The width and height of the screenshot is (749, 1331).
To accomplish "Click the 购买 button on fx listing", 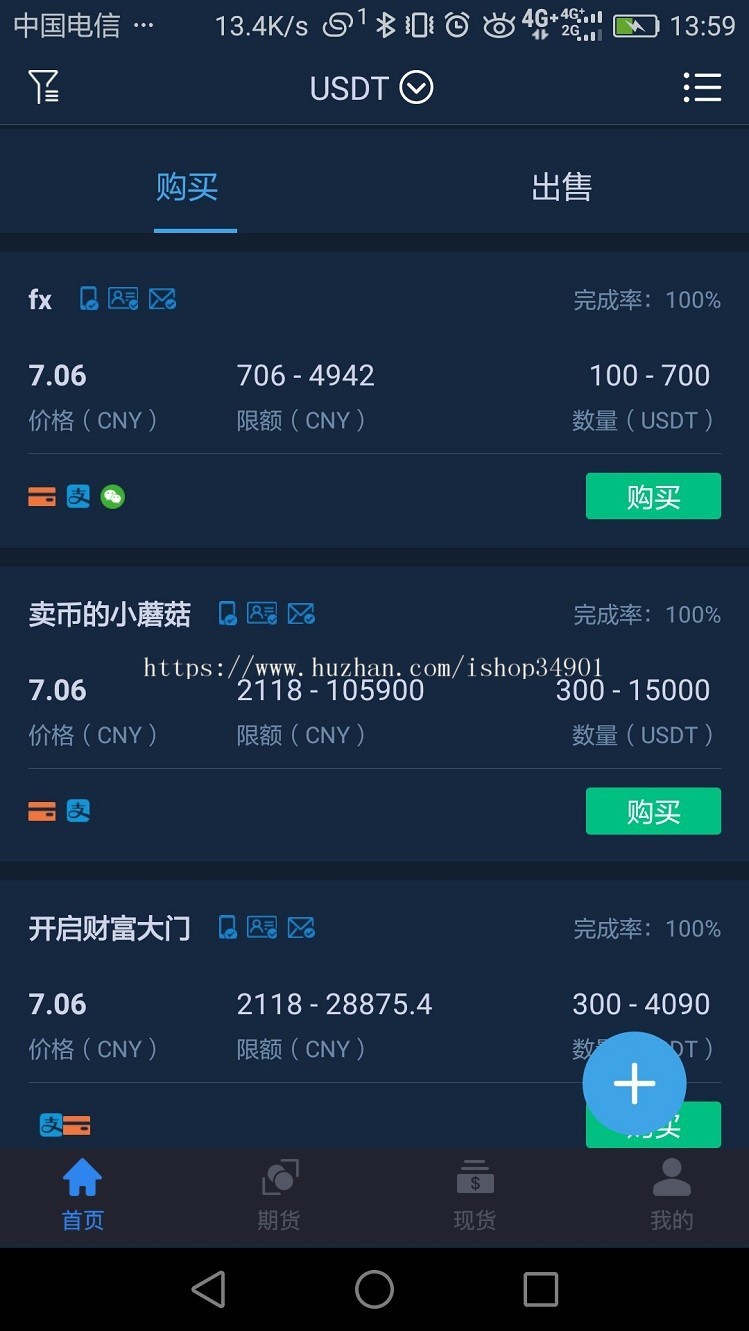I will [x=653, y=496].
